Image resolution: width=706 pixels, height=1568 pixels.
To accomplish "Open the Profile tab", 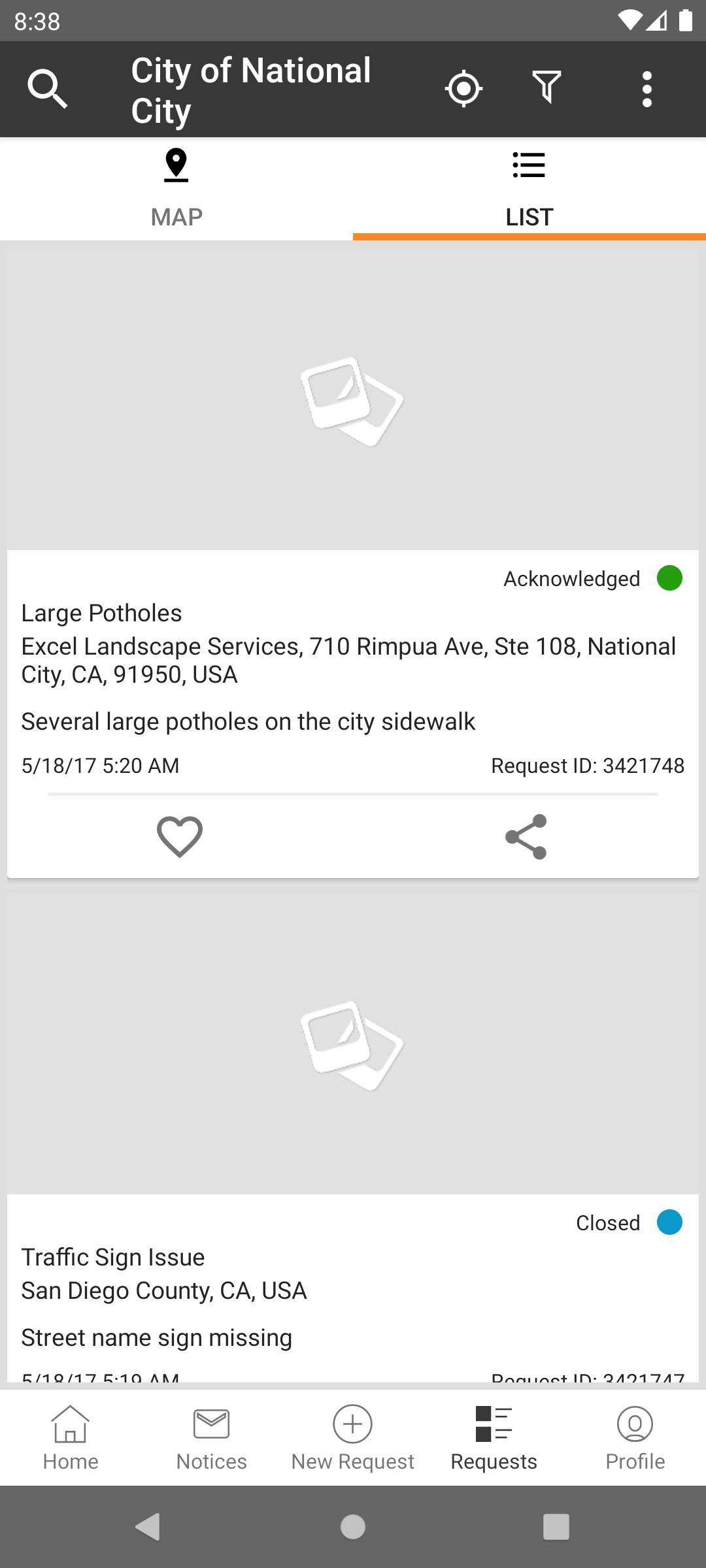I will [635, 1438].
